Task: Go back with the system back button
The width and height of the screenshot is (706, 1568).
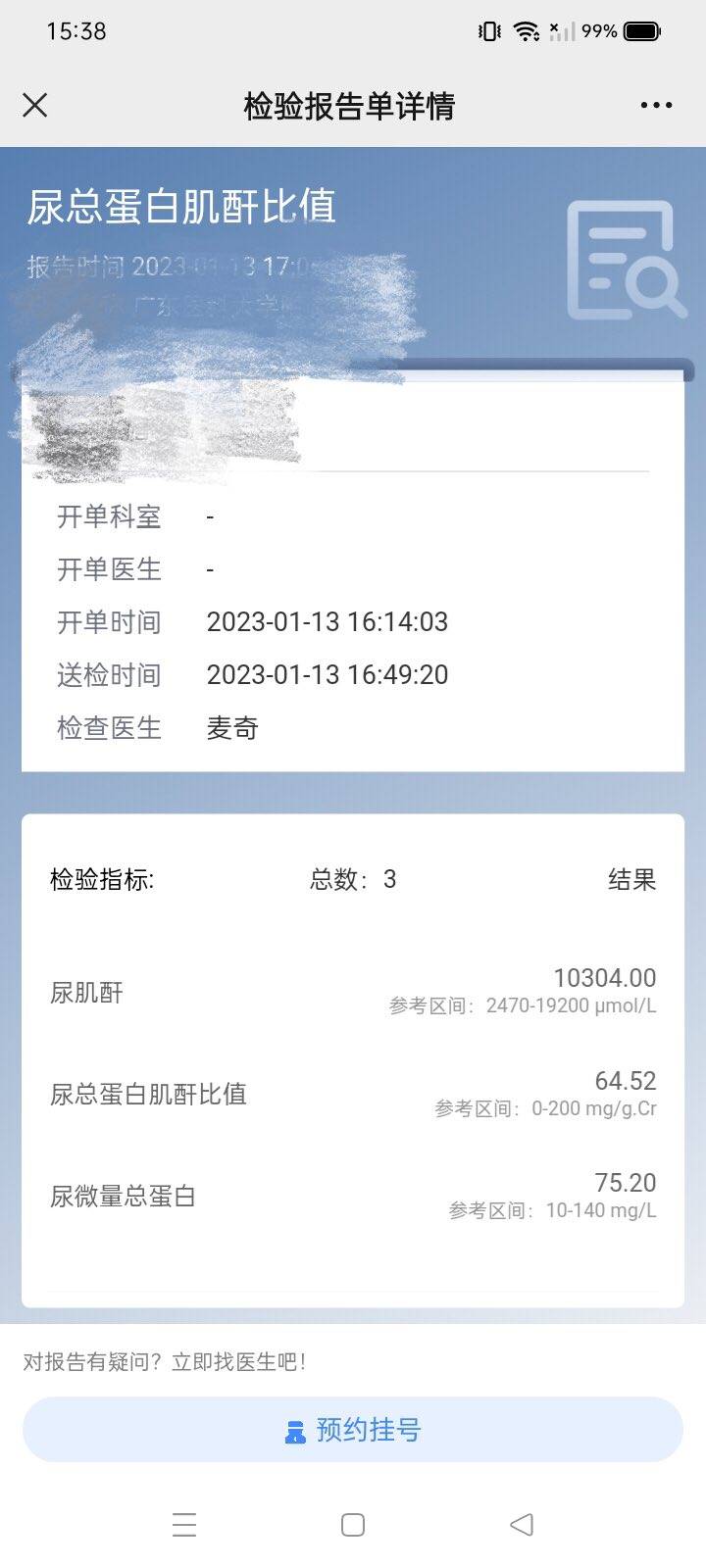Action: (522, 1524)
